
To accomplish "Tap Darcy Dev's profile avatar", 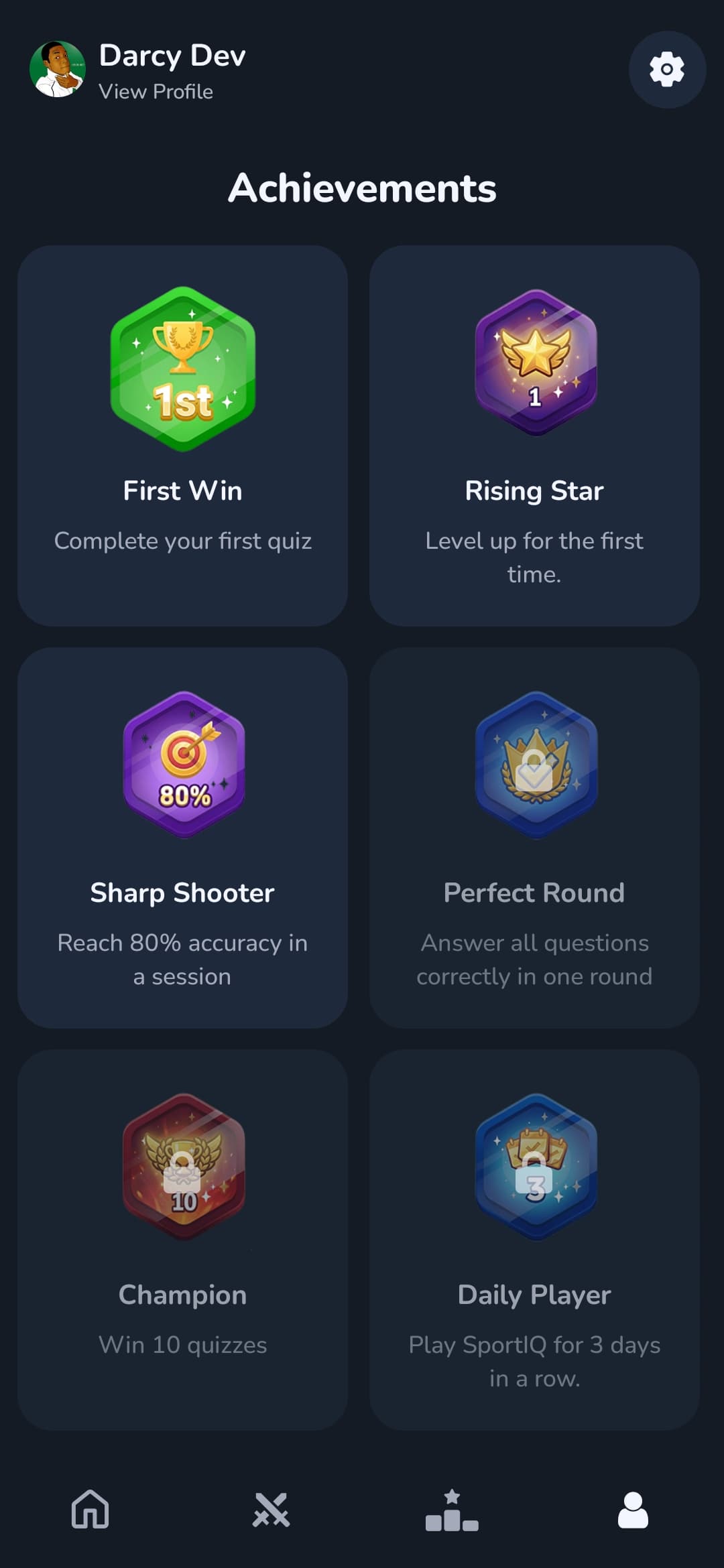I will point(58,69).
